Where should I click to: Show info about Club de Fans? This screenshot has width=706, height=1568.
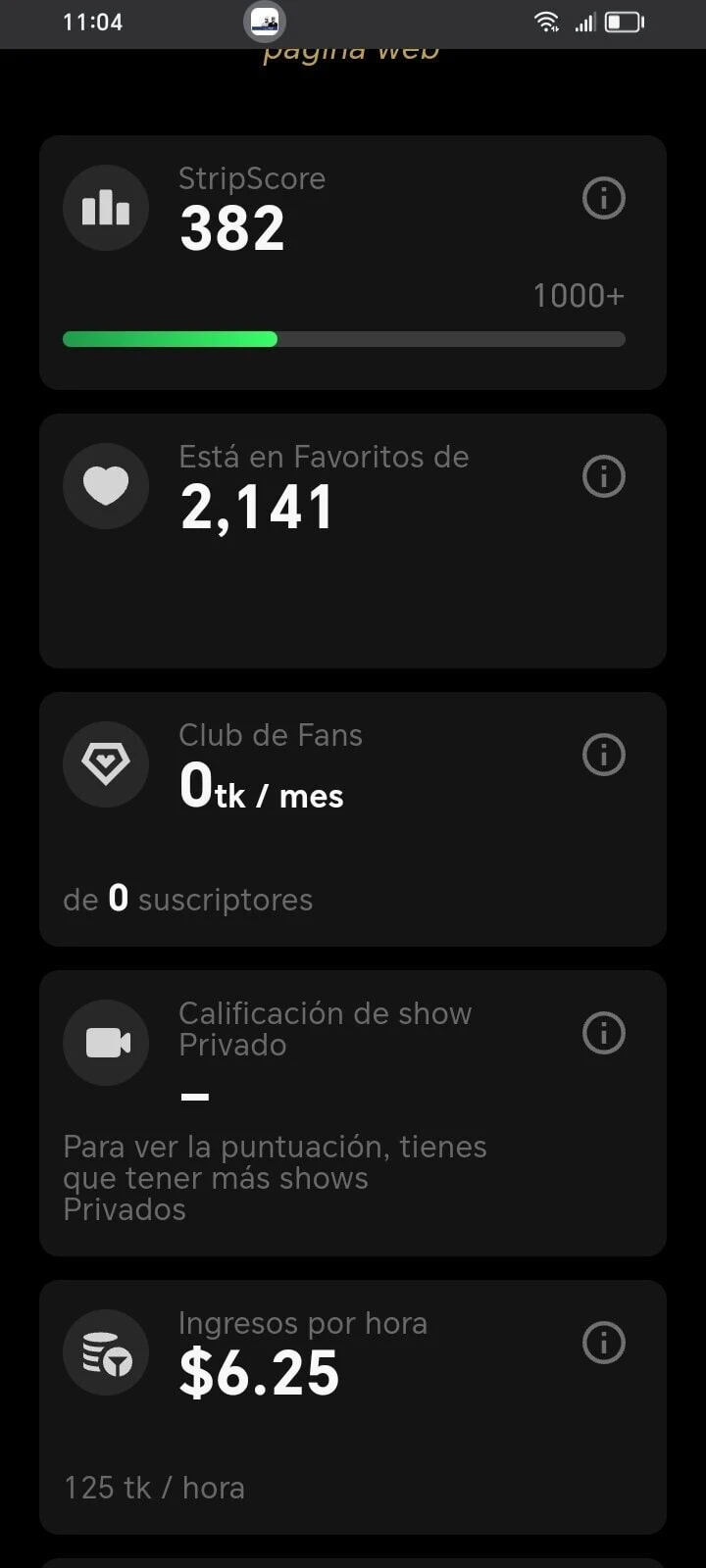pyautogui.click(x=604, y=756)
